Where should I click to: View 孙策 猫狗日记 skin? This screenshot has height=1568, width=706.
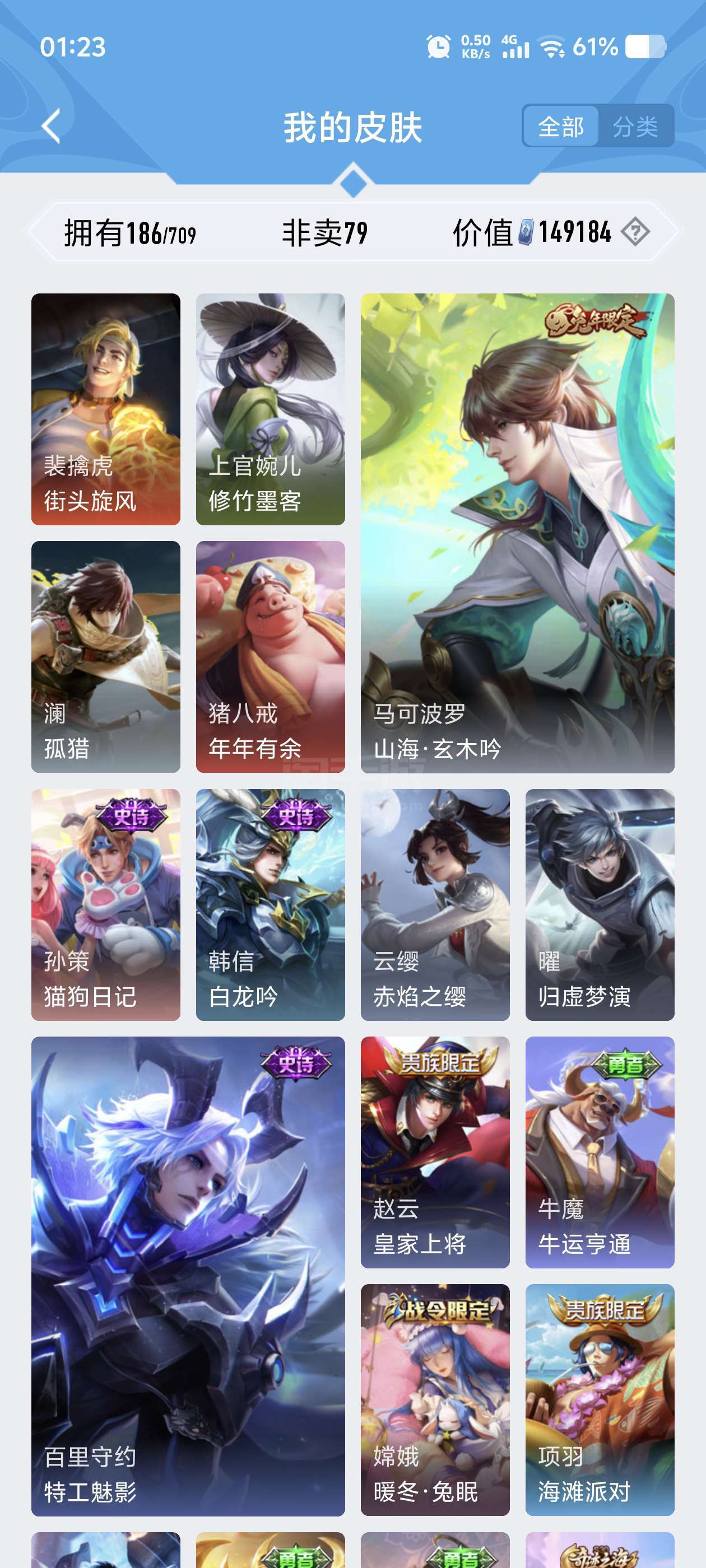click(x=105, y=904)
